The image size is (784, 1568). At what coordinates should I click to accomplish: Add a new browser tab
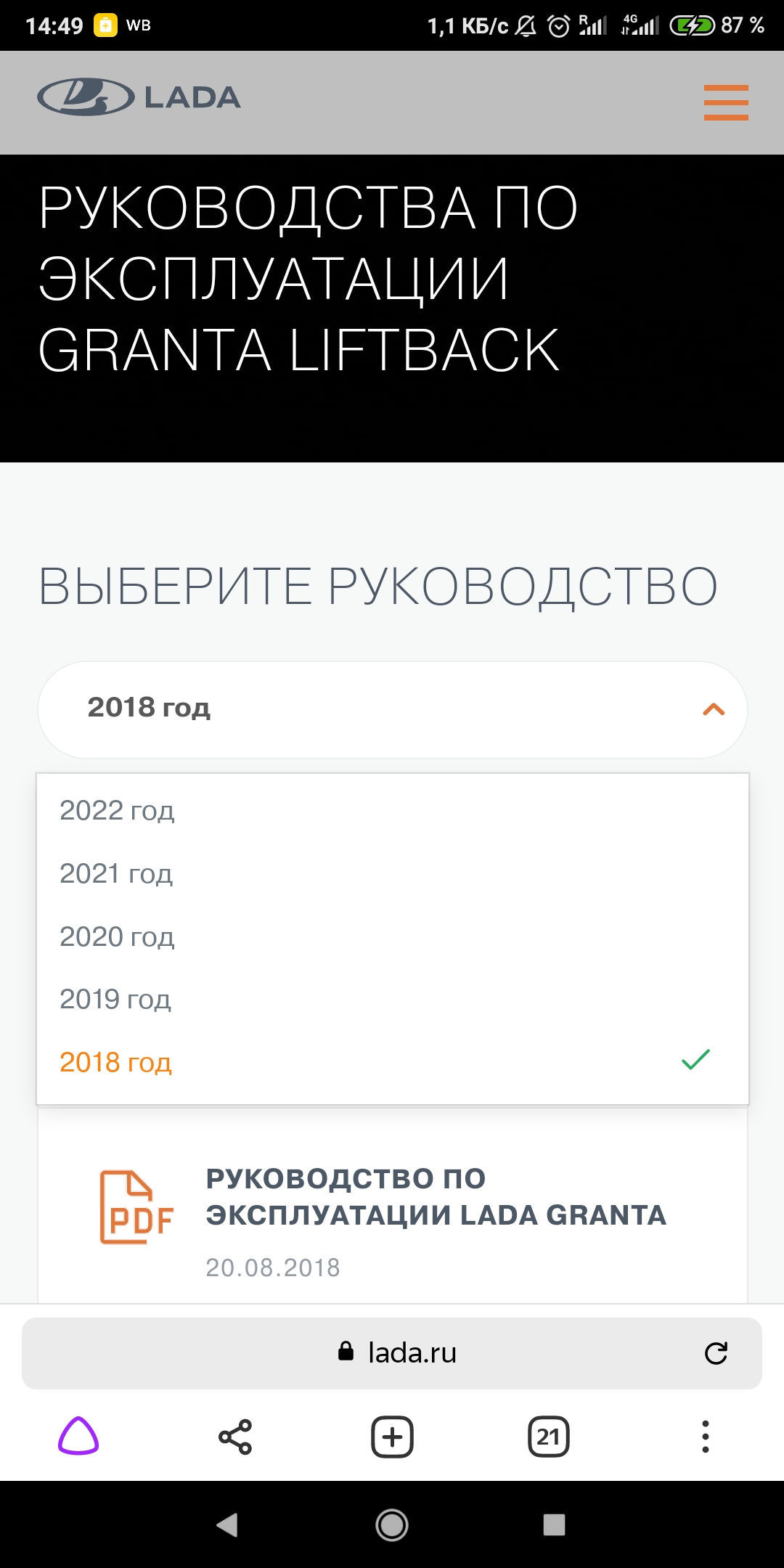(392, 1437)
